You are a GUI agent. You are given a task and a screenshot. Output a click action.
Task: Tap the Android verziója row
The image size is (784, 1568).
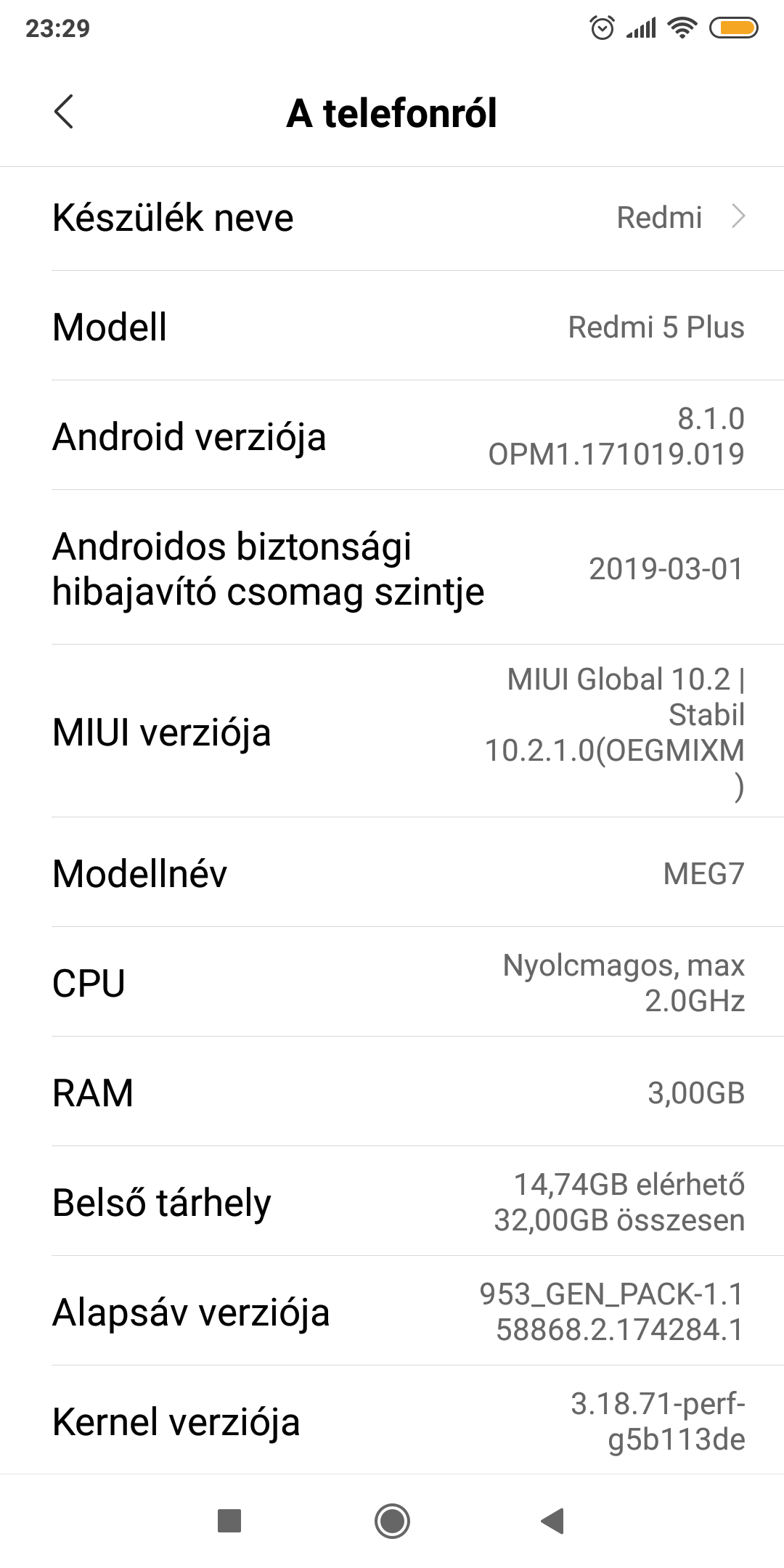tap(392, 435)
